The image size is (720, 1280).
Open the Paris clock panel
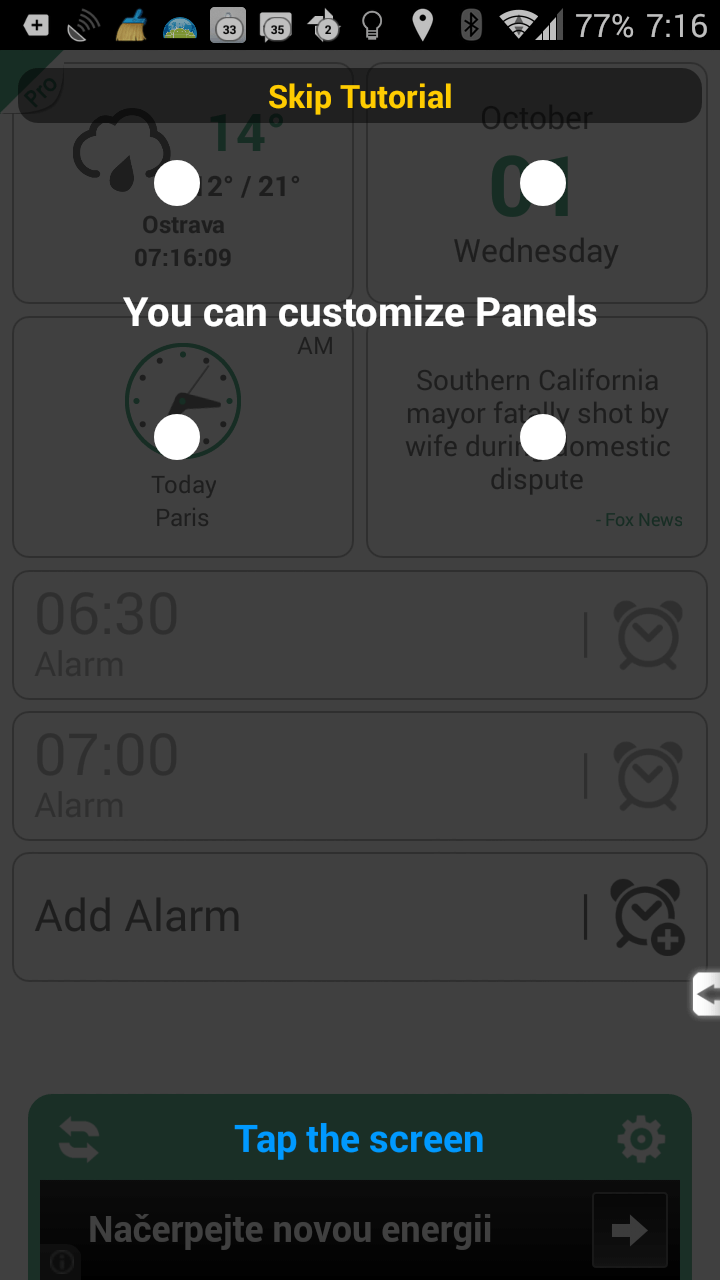click(x=183, y=437)
